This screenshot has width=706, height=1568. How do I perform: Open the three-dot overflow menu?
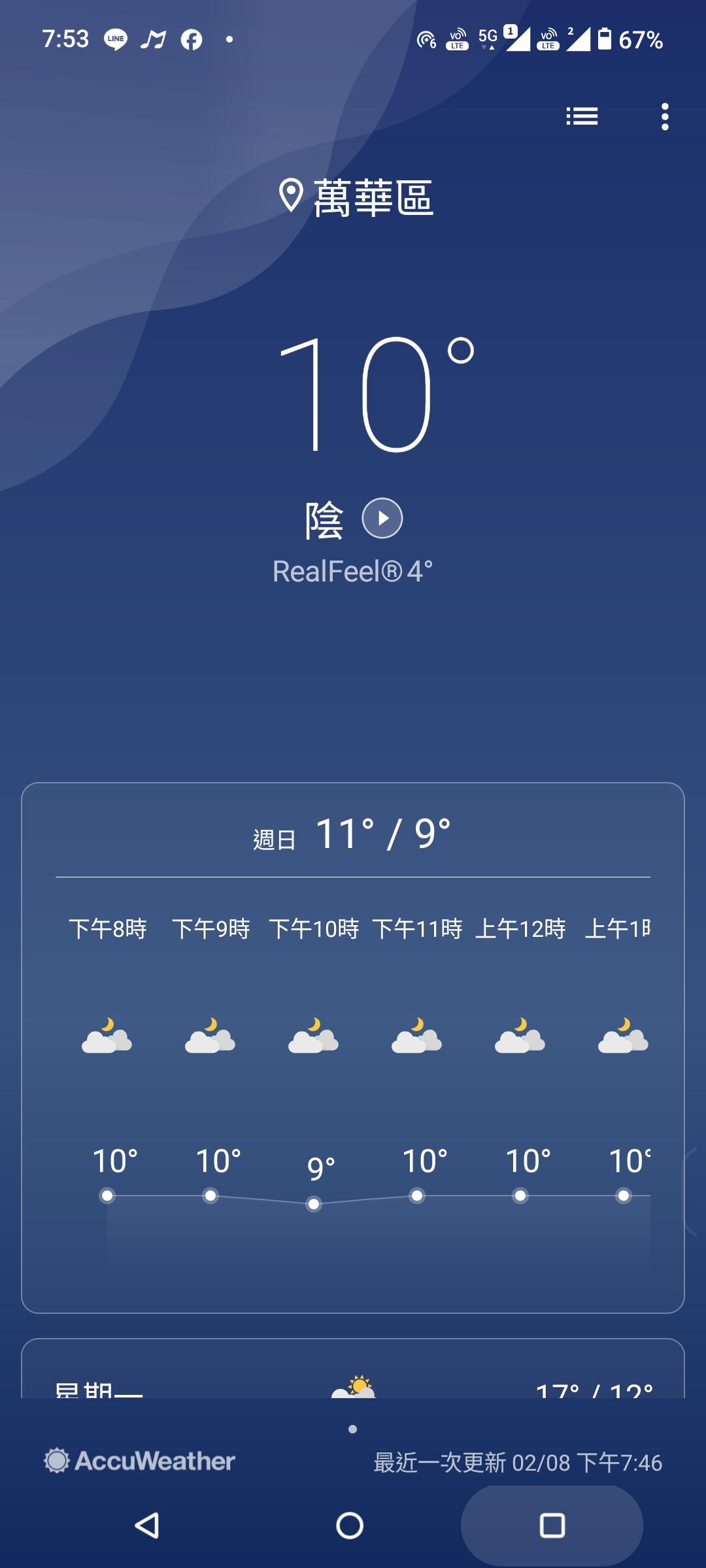tap(665, 117)
